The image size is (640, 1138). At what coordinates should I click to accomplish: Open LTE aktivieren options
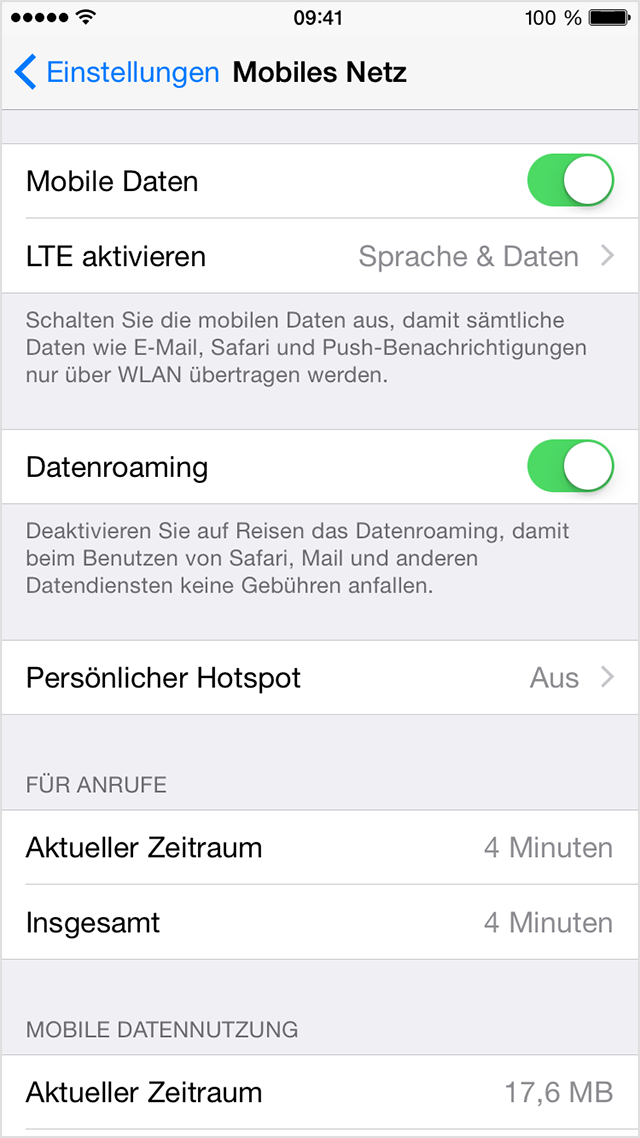(320, 256)
